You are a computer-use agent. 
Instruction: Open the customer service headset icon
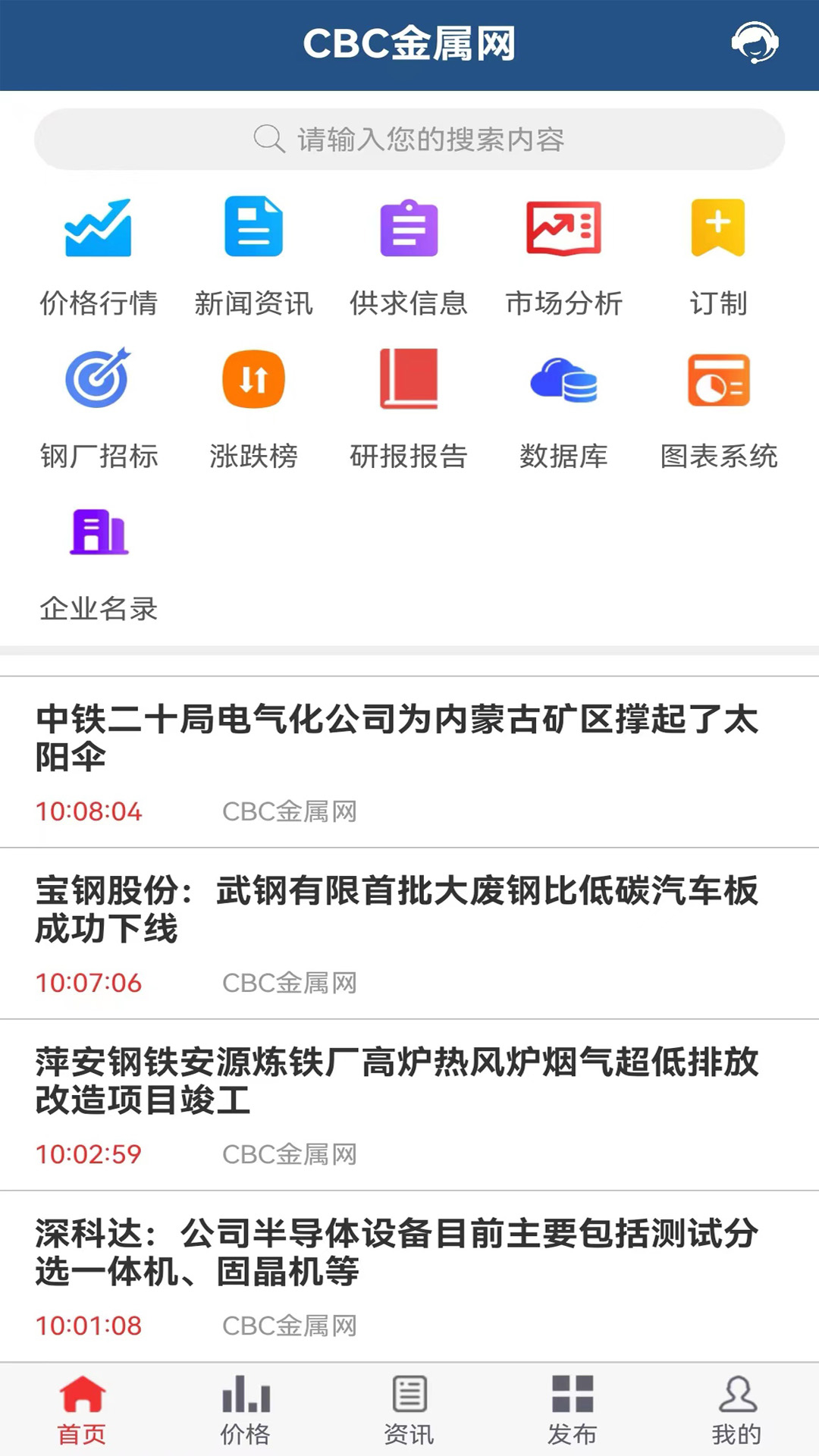pyautogui.click(x=755, y=42)
